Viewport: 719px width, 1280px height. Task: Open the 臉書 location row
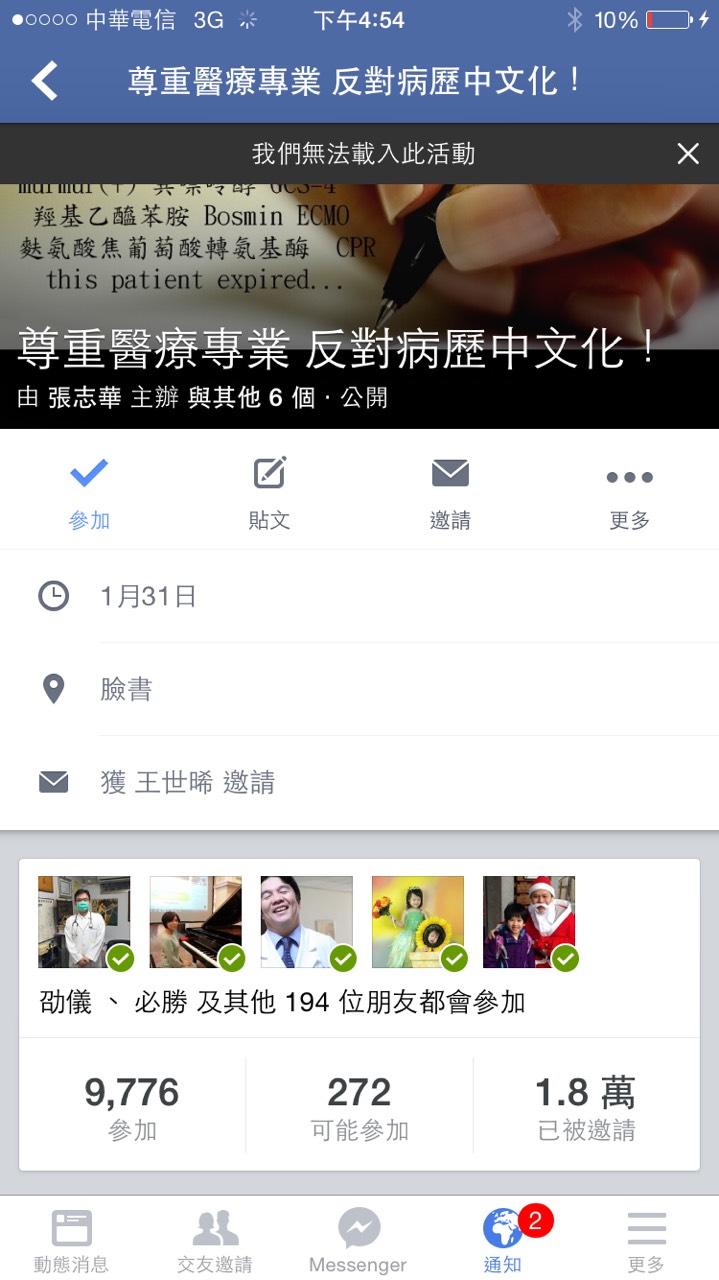(x=359, y=689)
